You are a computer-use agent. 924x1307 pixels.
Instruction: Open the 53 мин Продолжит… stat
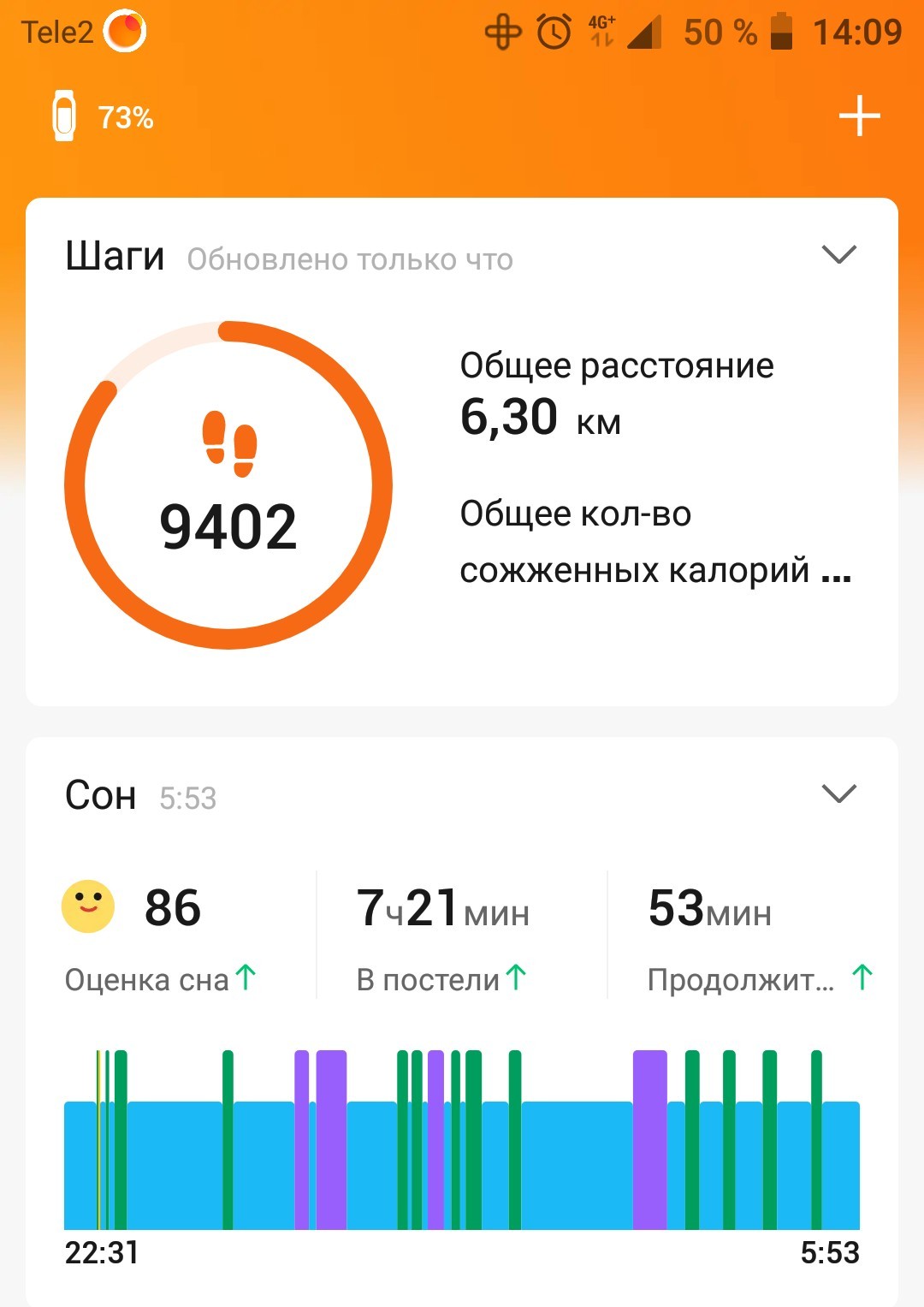(760, 938)
